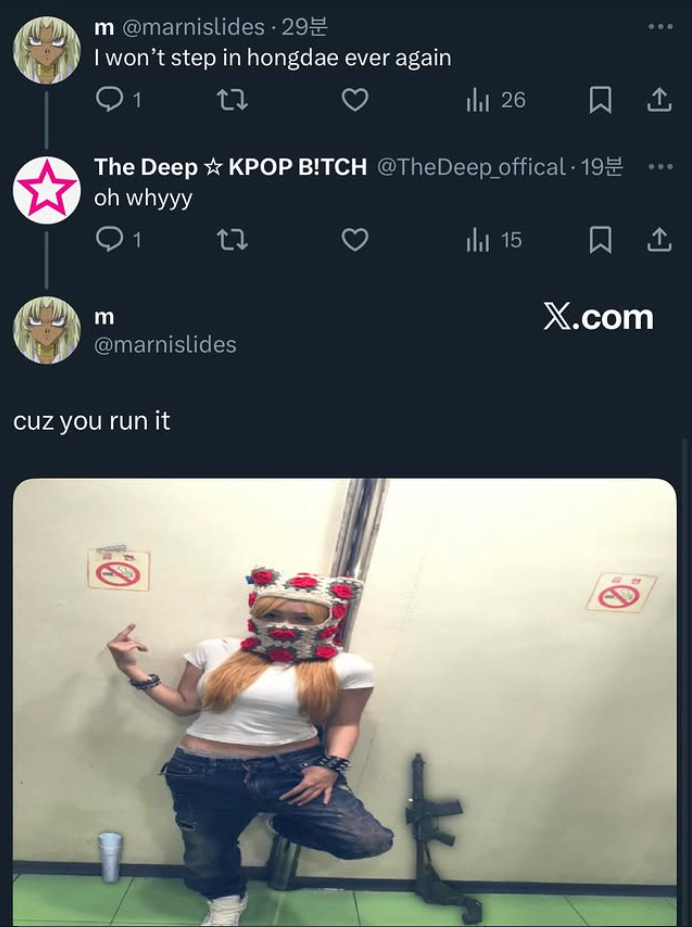692x927 pixels.
Task: Open m's avatar beside 'cuz you run it'
Action: click(46, 329)
